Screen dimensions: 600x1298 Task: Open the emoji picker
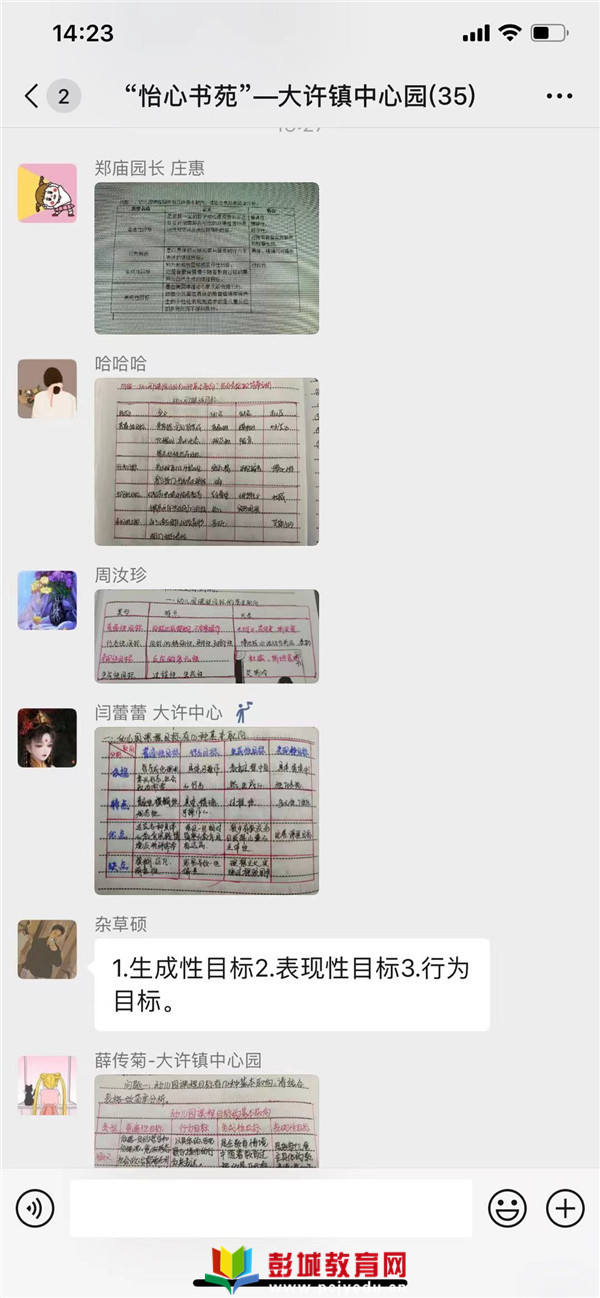click(x=507, y=1208)
